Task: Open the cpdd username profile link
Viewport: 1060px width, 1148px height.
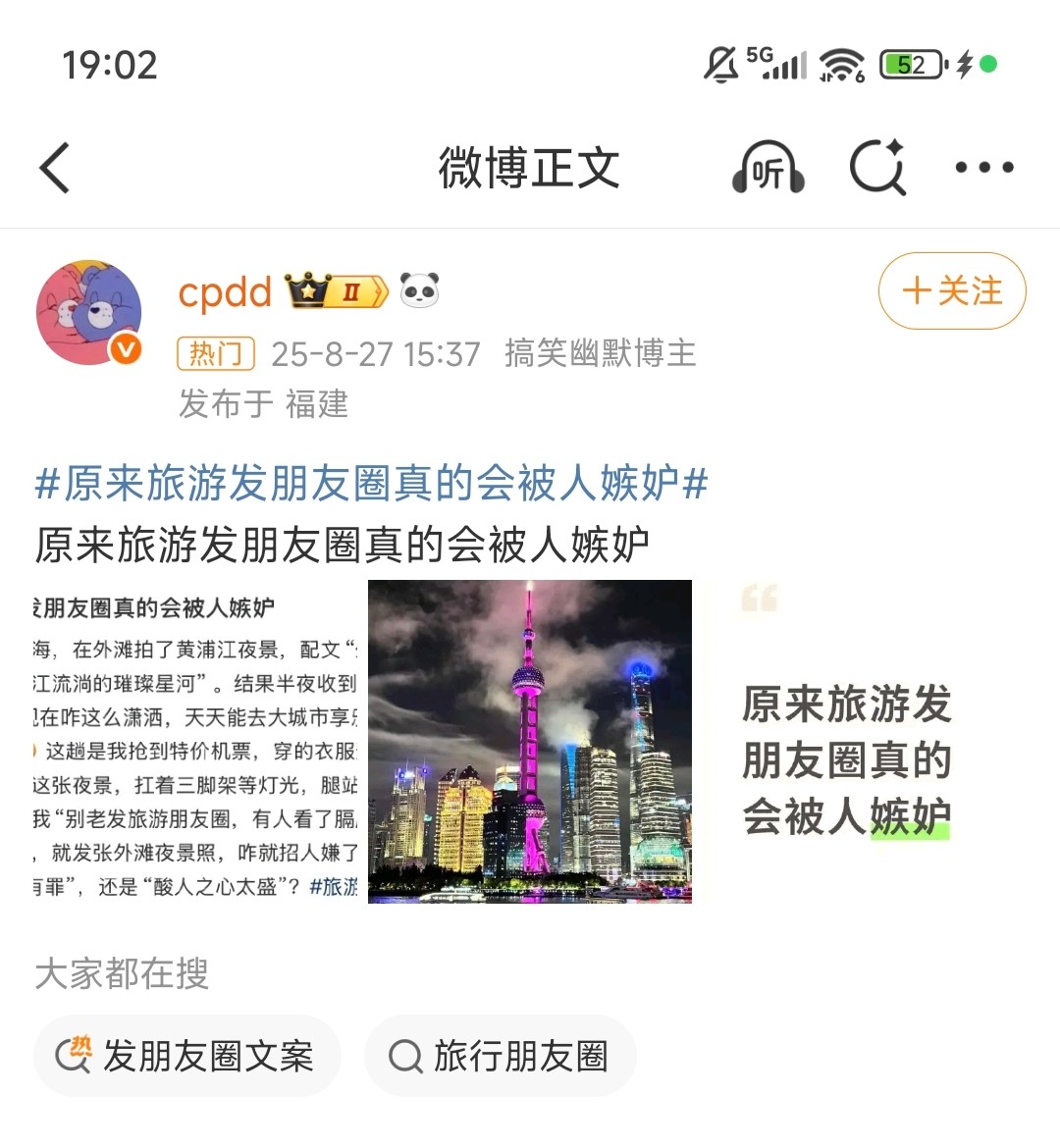Action: click(225, 292)
